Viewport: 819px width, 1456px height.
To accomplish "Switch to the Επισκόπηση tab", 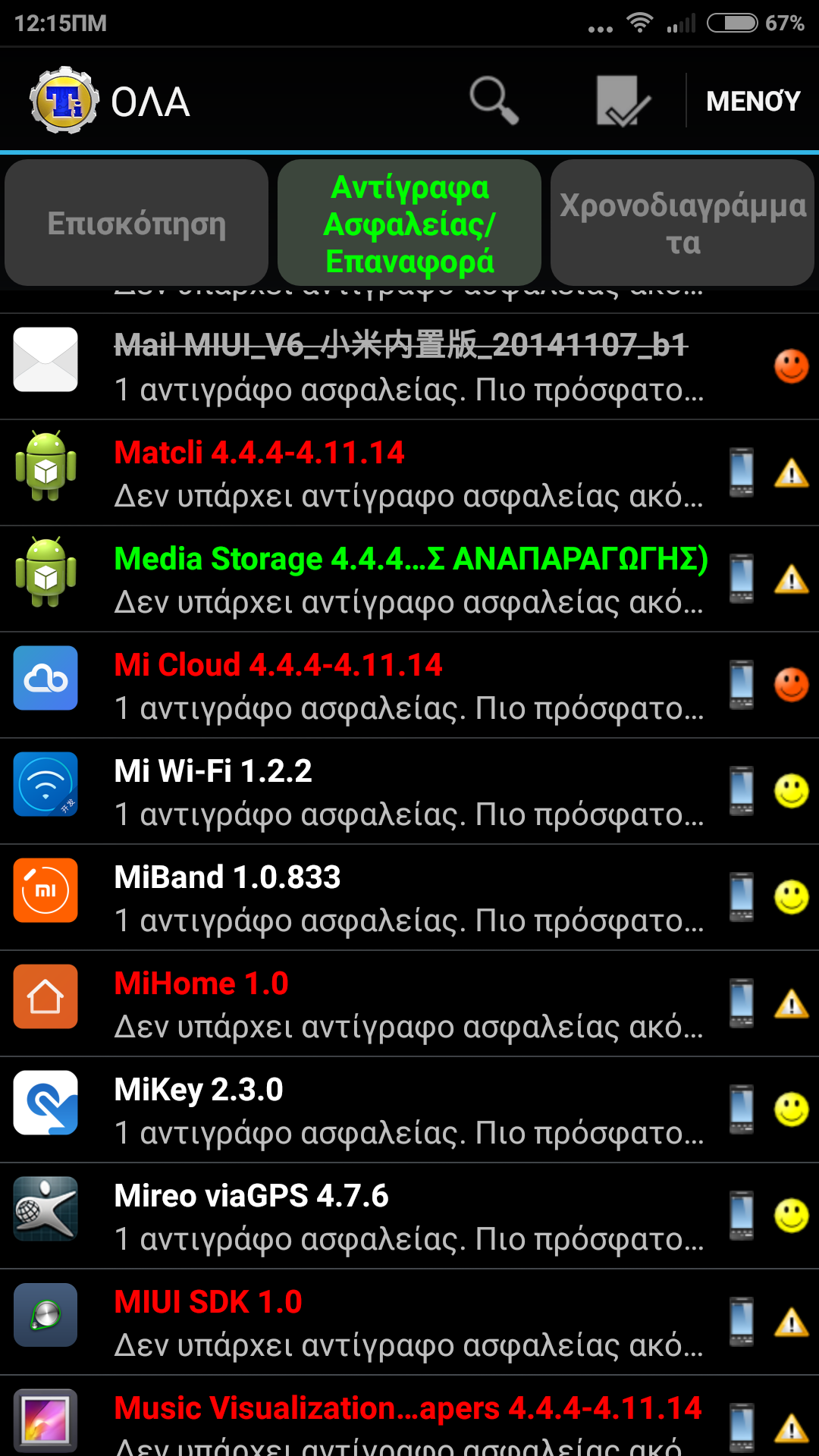I will point(136,224).
